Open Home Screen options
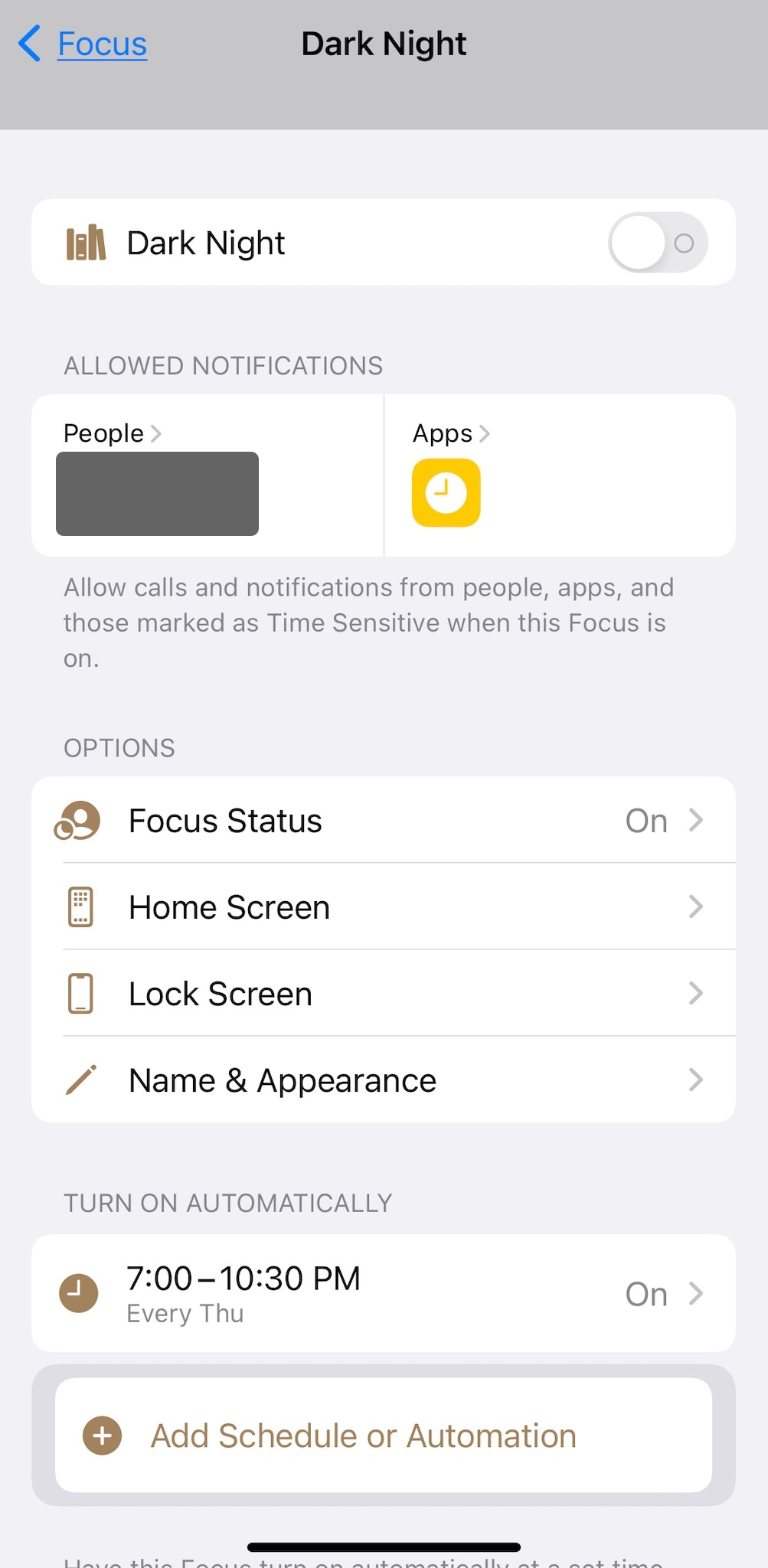This screenshot has height=1568, width=768. point(384,906)
